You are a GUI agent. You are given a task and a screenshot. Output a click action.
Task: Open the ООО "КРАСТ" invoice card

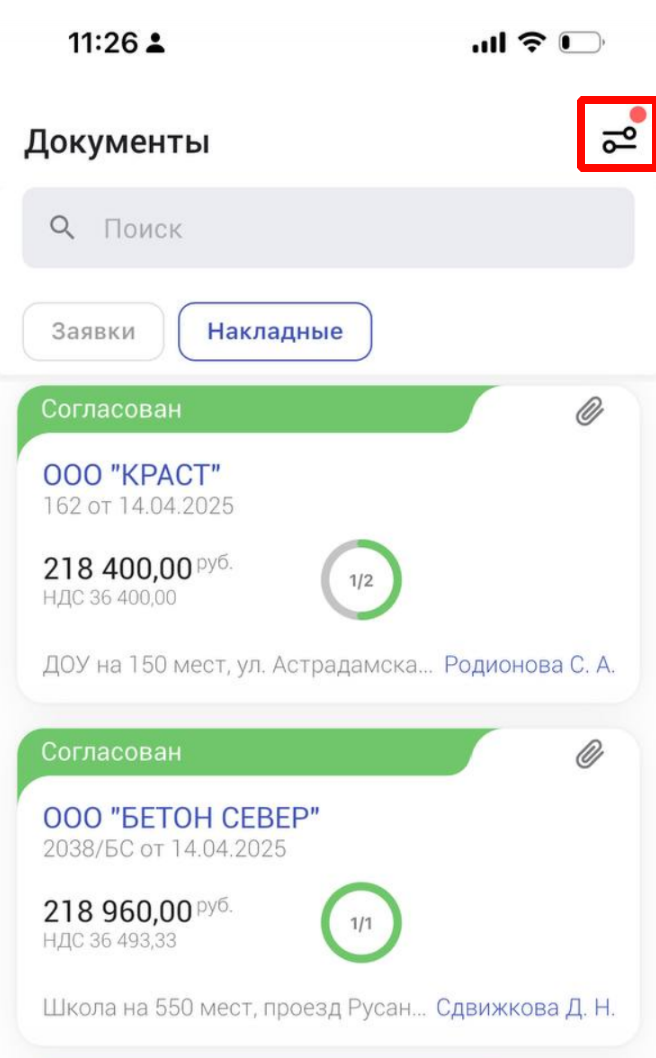(x=132, y=474)
